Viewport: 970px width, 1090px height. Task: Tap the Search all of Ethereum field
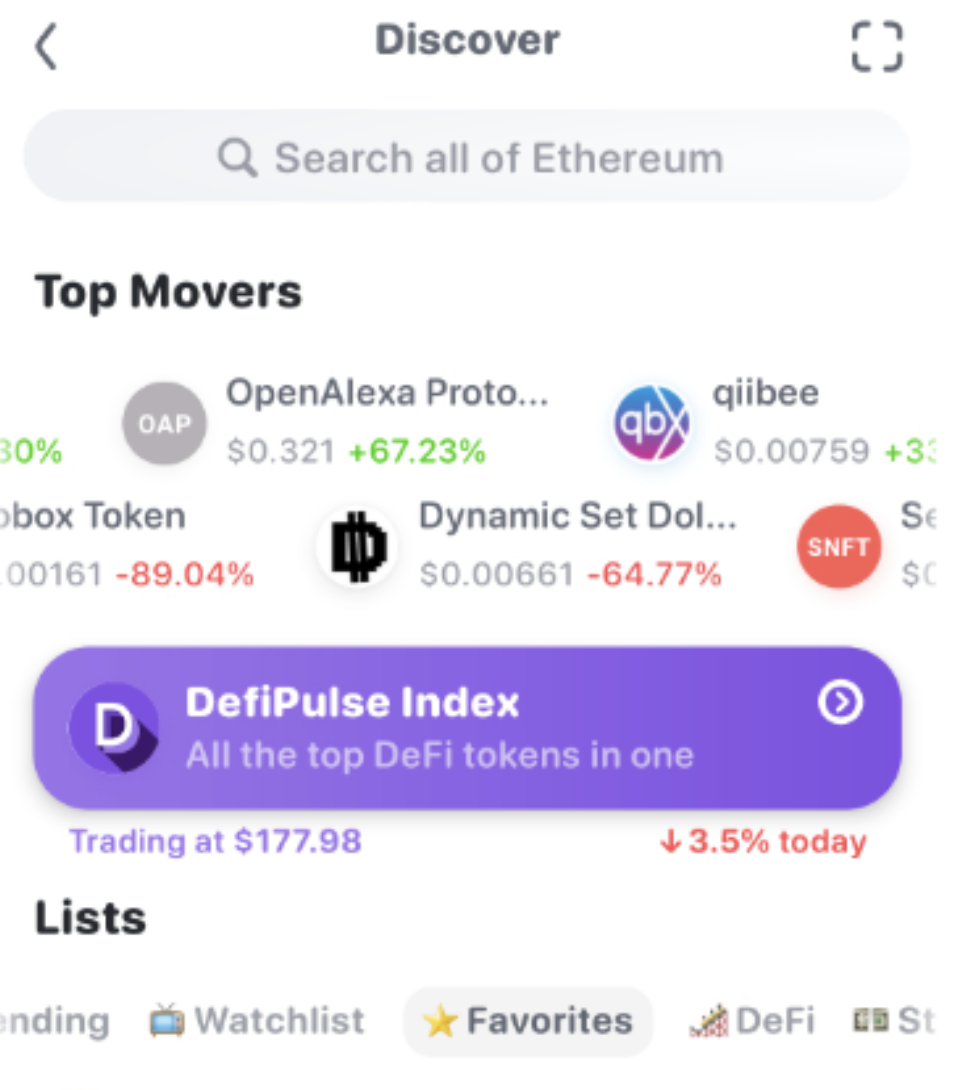pos(468,158)
